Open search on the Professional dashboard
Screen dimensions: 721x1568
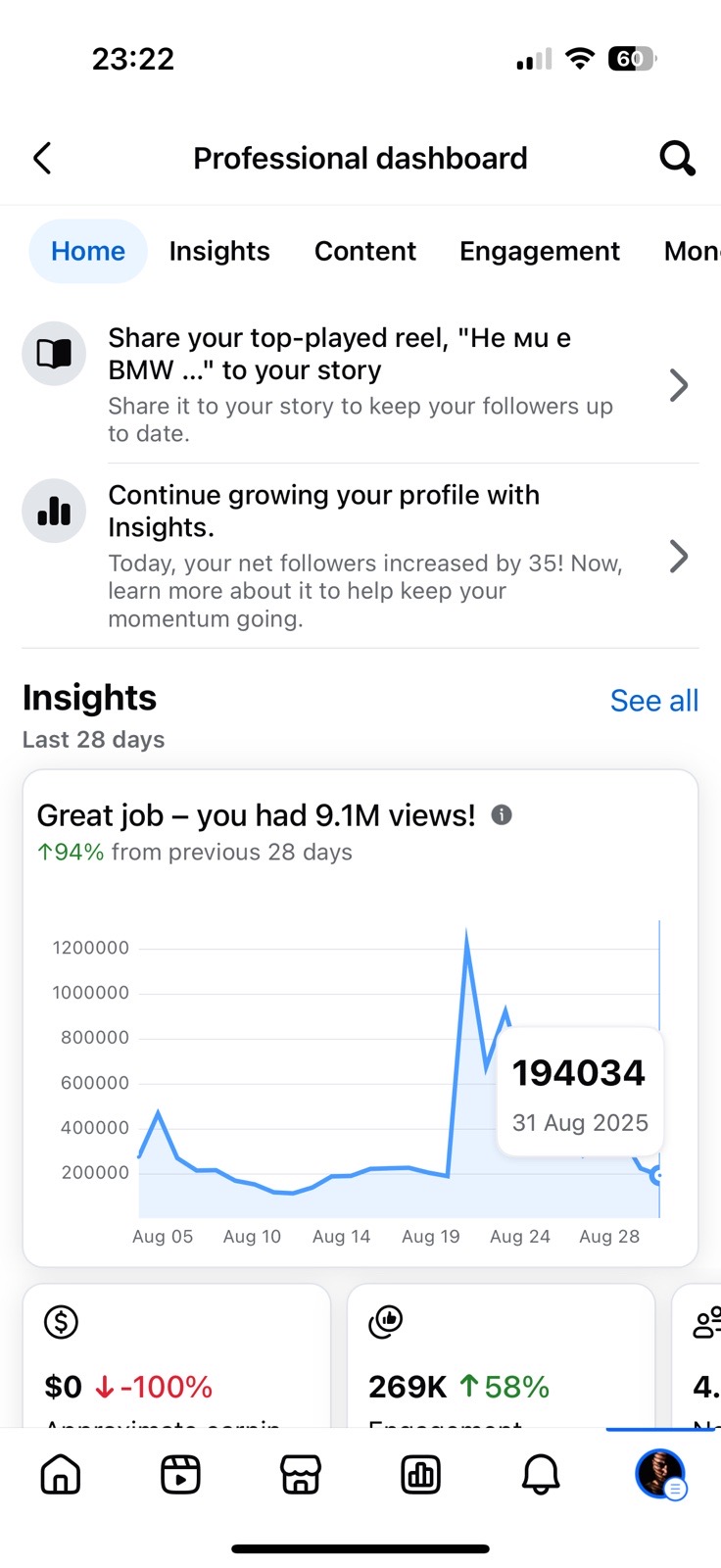676,158
